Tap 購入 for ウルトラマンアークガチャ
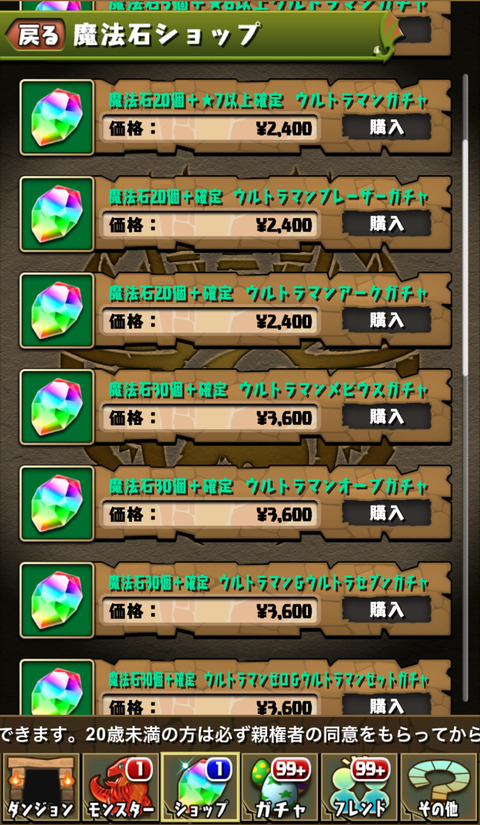This screenshot has height=825, width=480. coord(386,320)
